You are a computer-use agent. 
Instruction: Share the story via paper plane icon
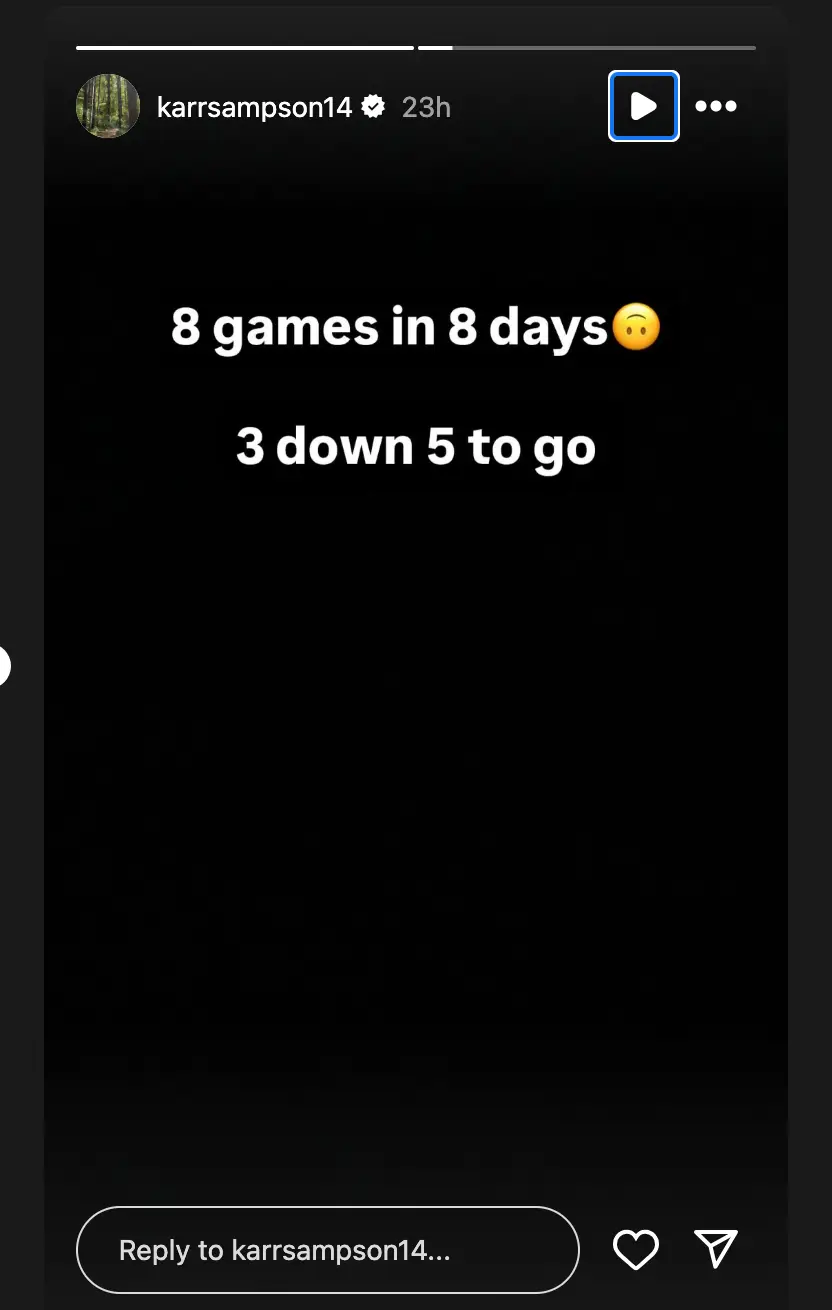tap(716, 1248)
